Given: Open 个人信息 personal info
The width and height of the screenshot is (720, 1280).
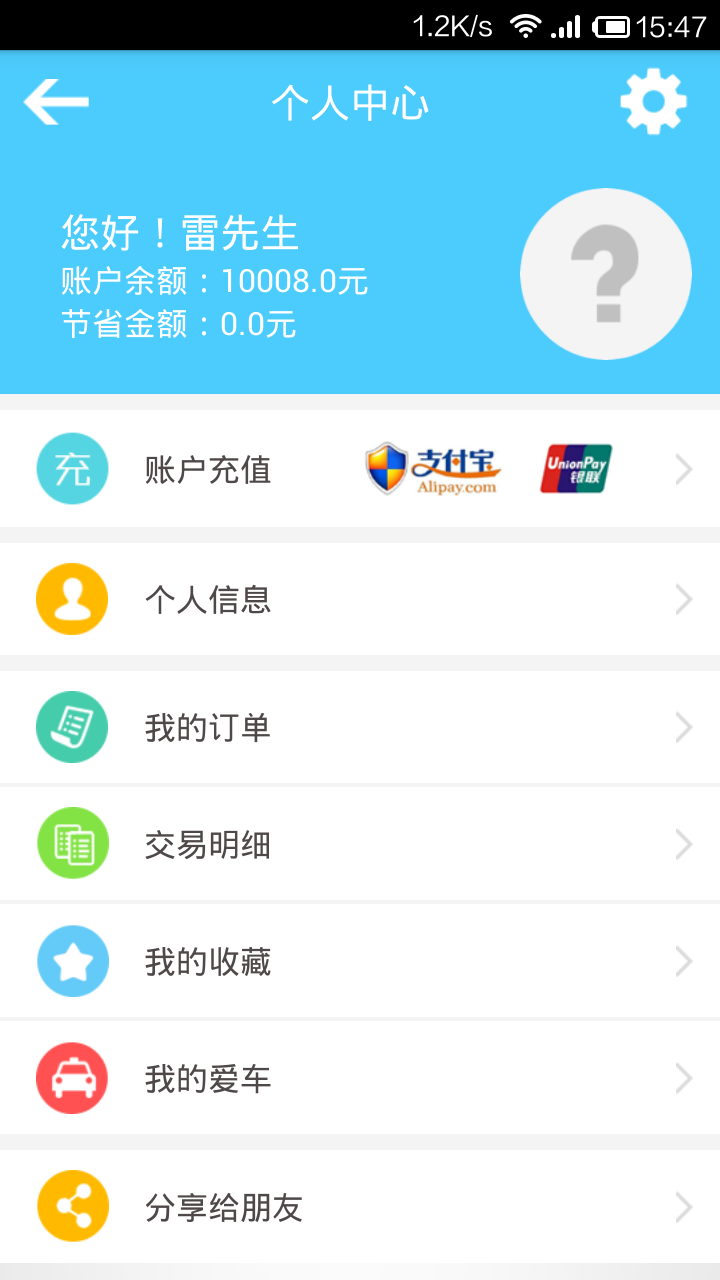Looking at the screenshot, I should (360, 599).
